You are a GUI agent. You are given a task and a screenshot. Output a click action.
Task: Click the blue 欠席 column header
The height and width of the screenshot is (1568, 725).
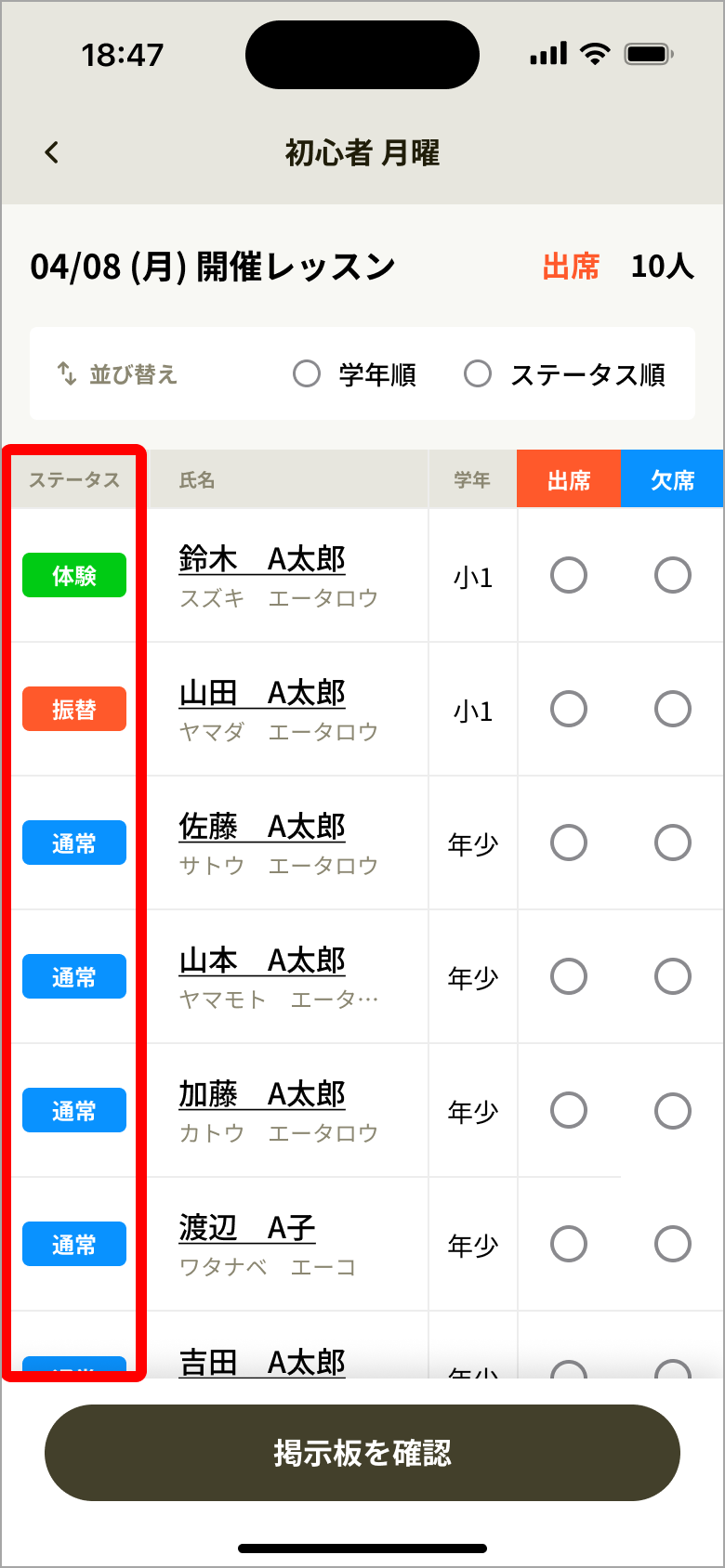tap(672, 478)
